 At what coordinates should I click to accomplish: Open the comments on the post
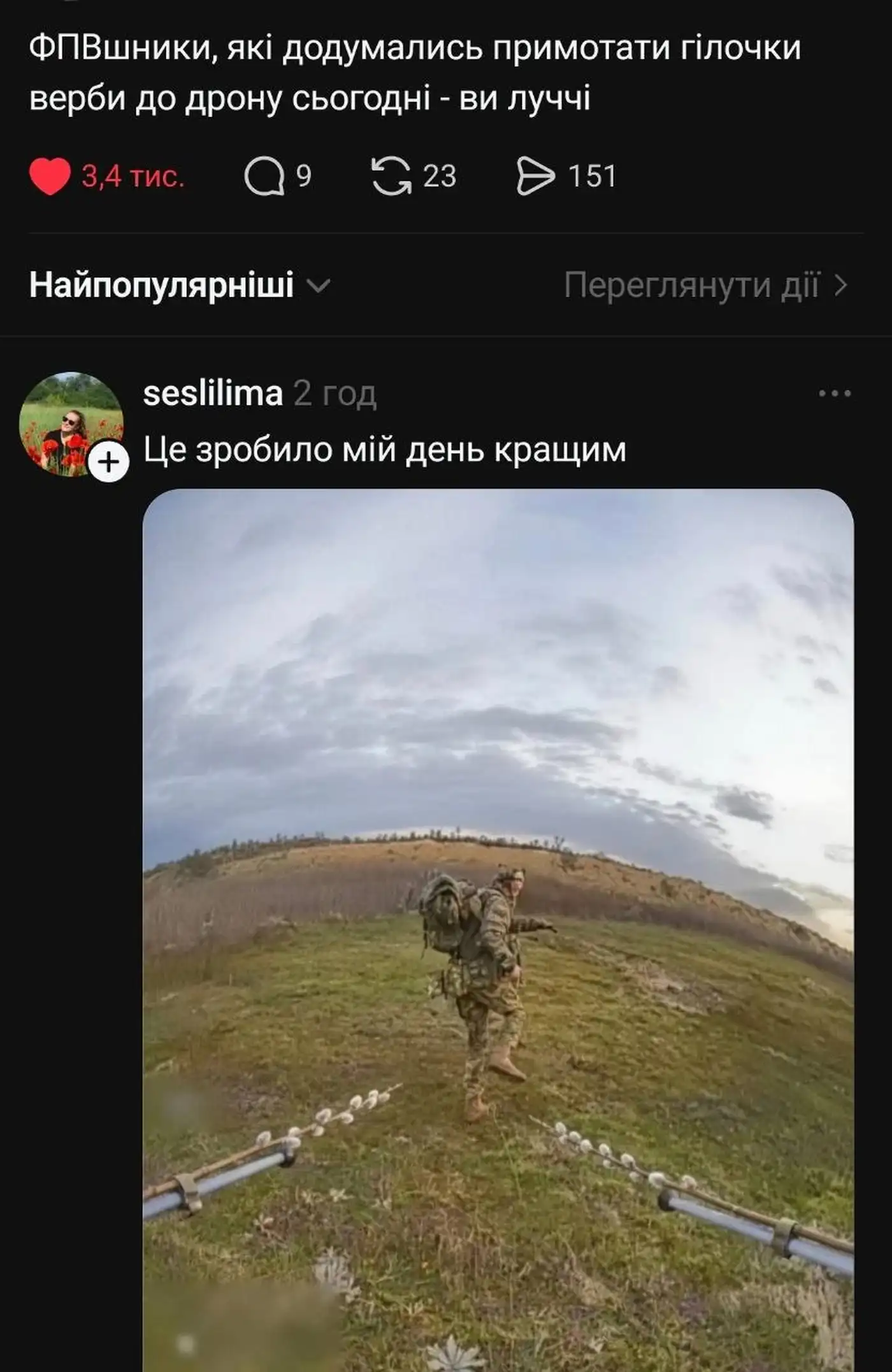(x=264, y=176)
